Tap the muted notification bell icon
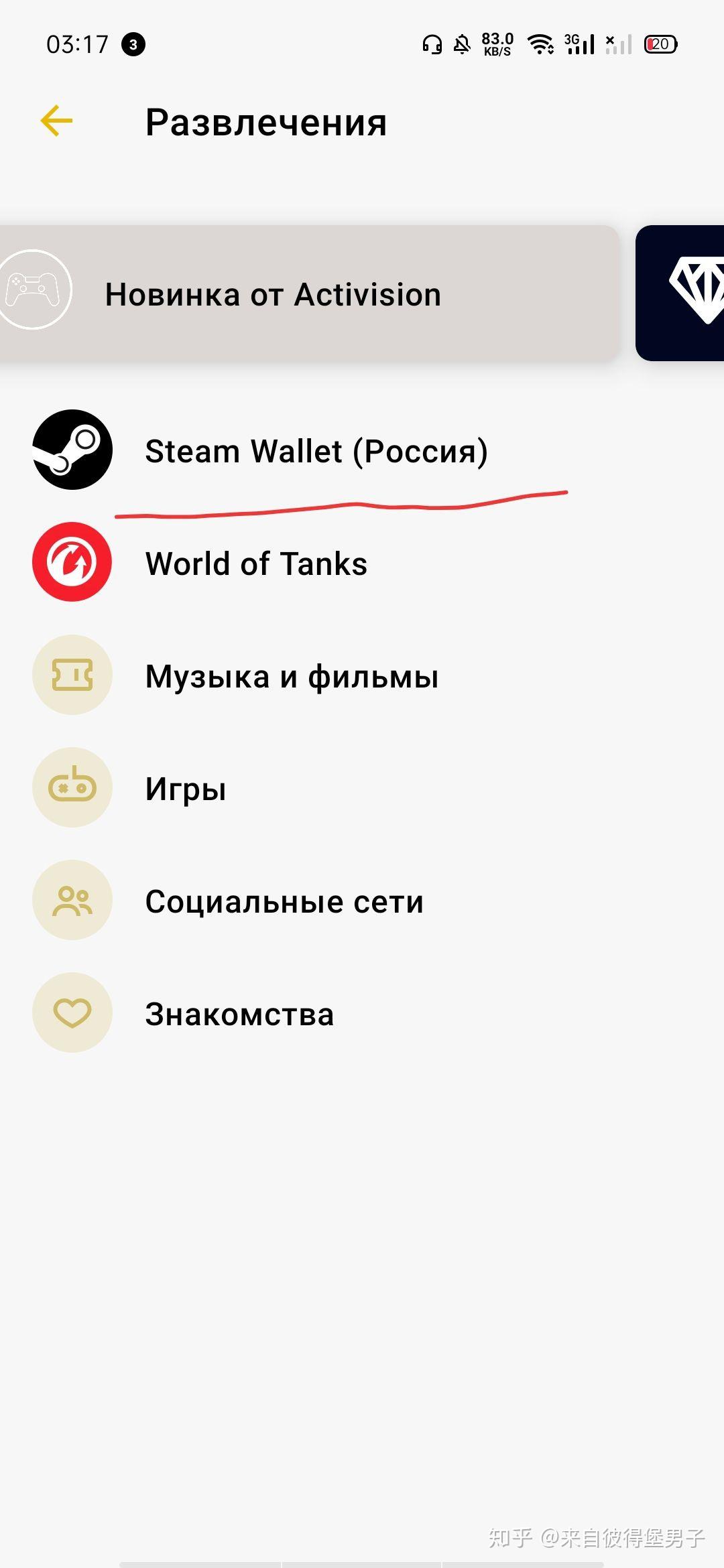The width and height of the screenshot is (724, 1568). click(463, 44)
